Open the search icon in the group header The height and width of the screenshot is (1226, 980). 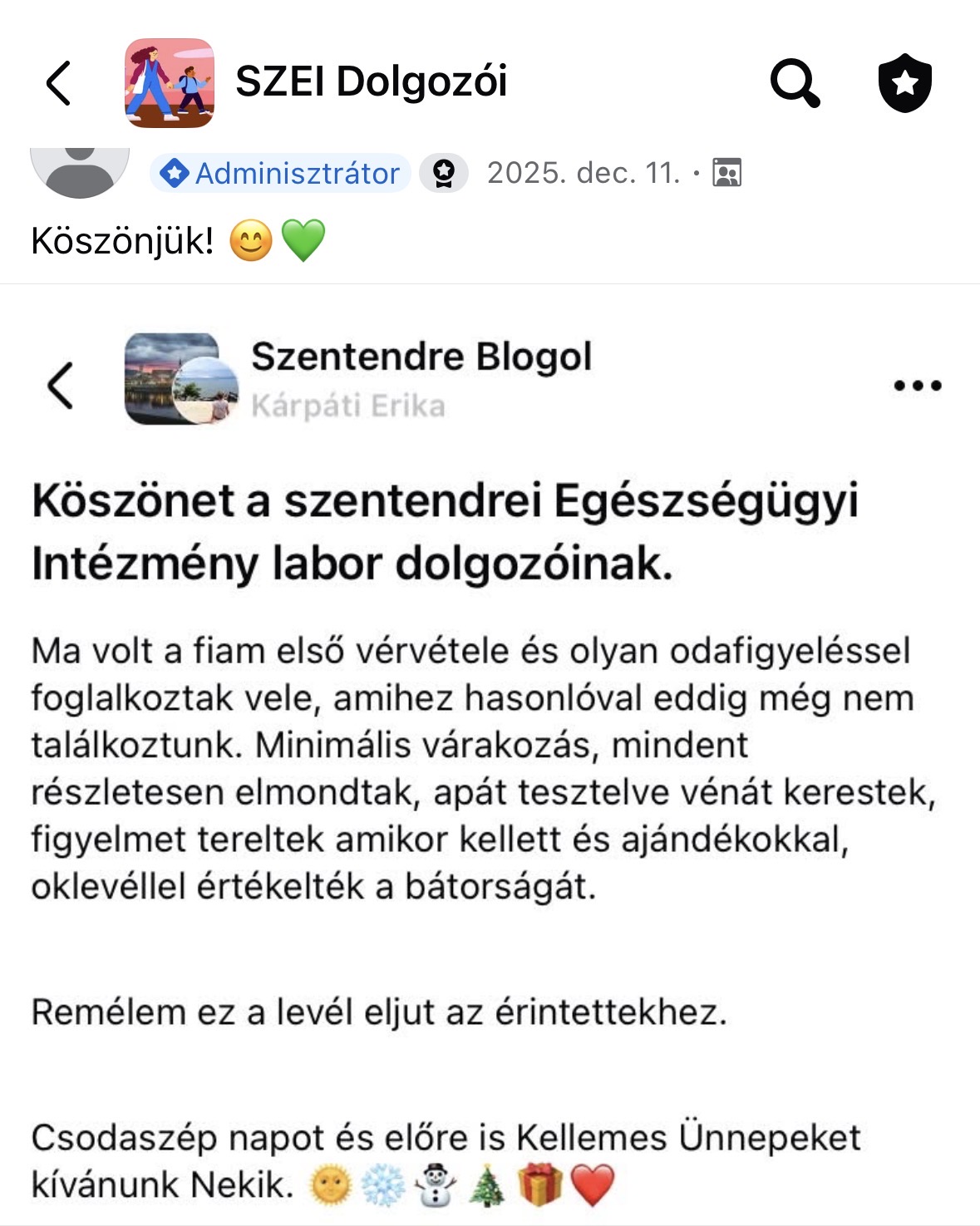click(x=795, y=83)
